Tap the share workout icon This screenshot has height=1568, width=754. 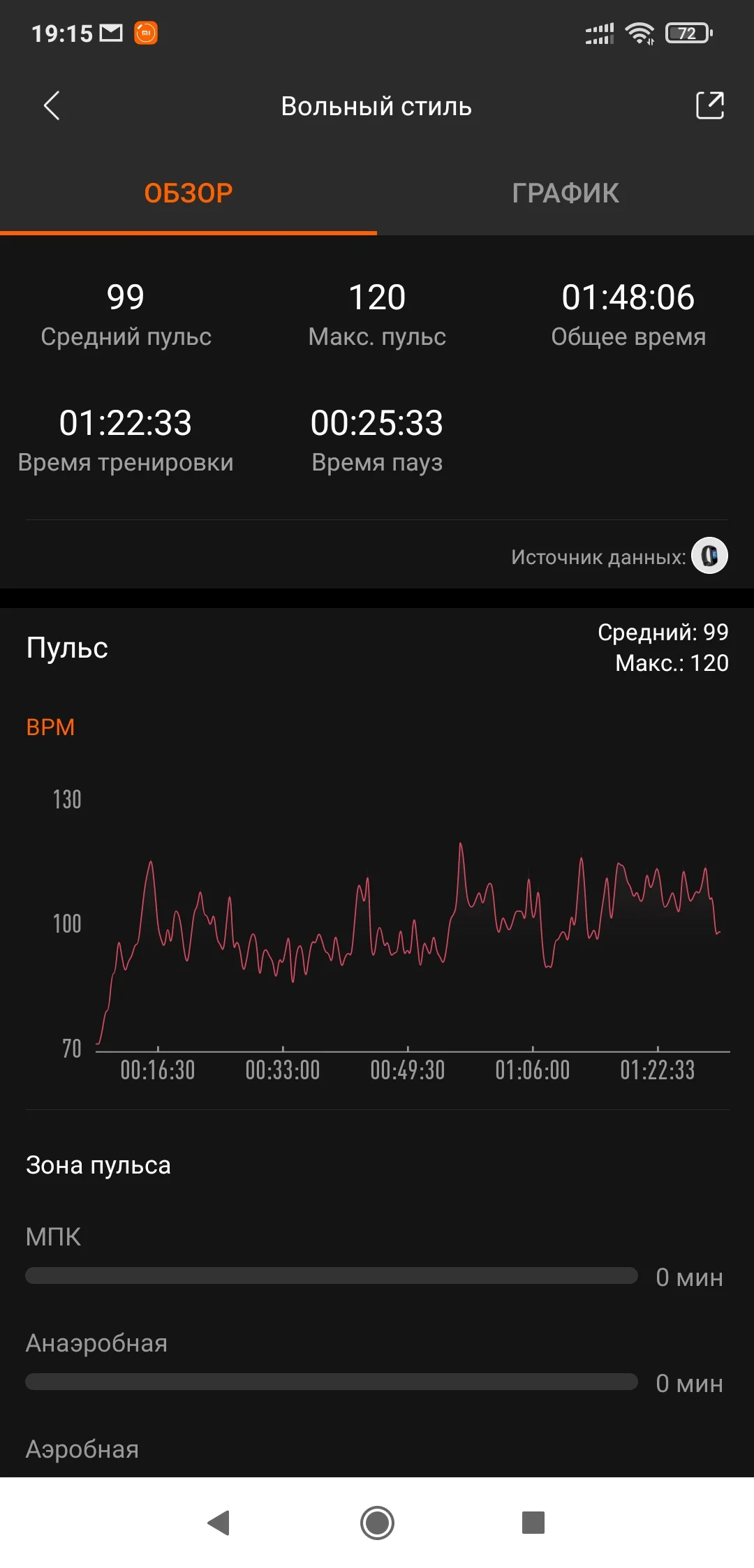709,106
